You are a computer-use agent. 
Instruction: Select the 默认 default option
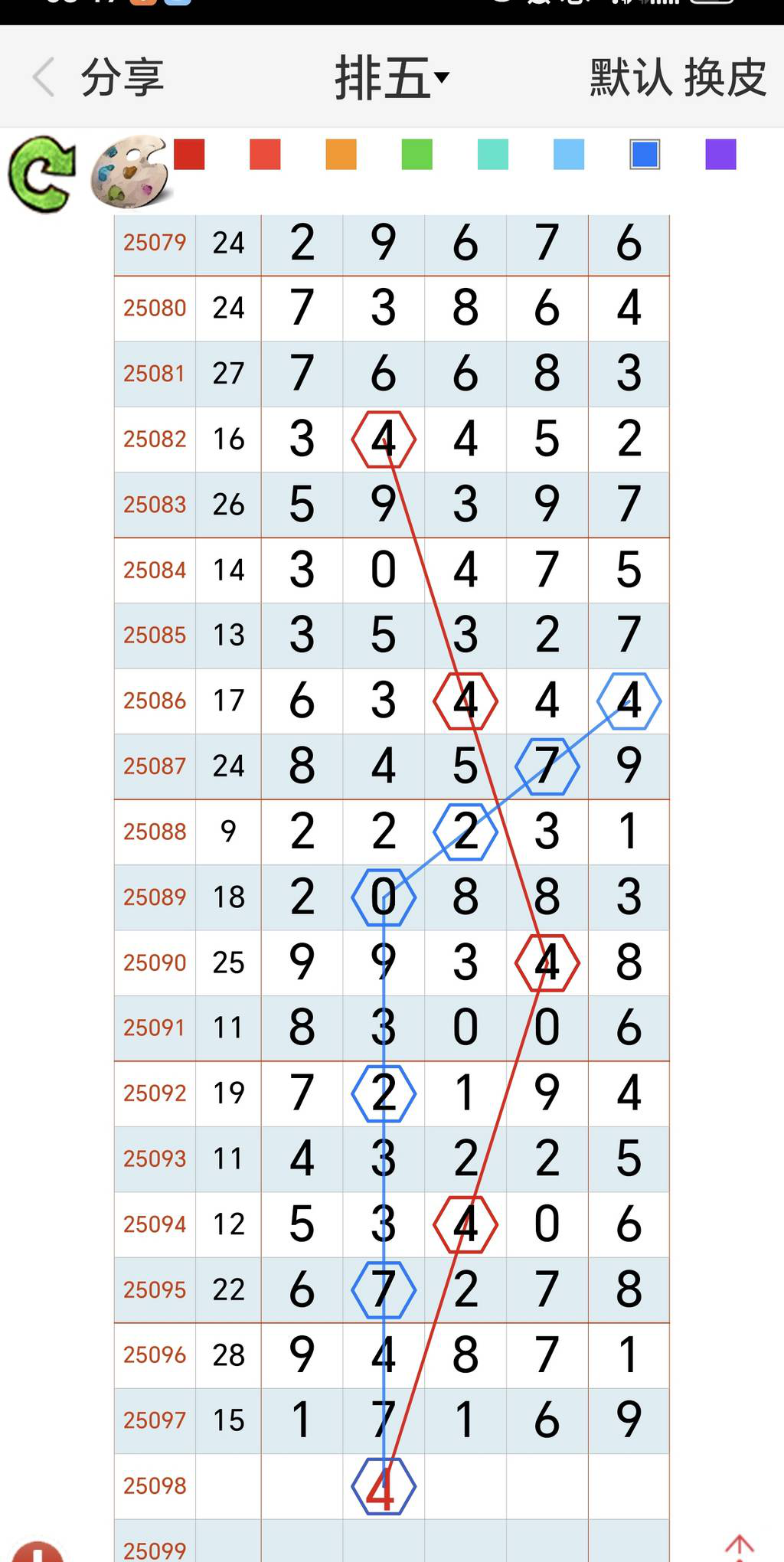point(631,77)
